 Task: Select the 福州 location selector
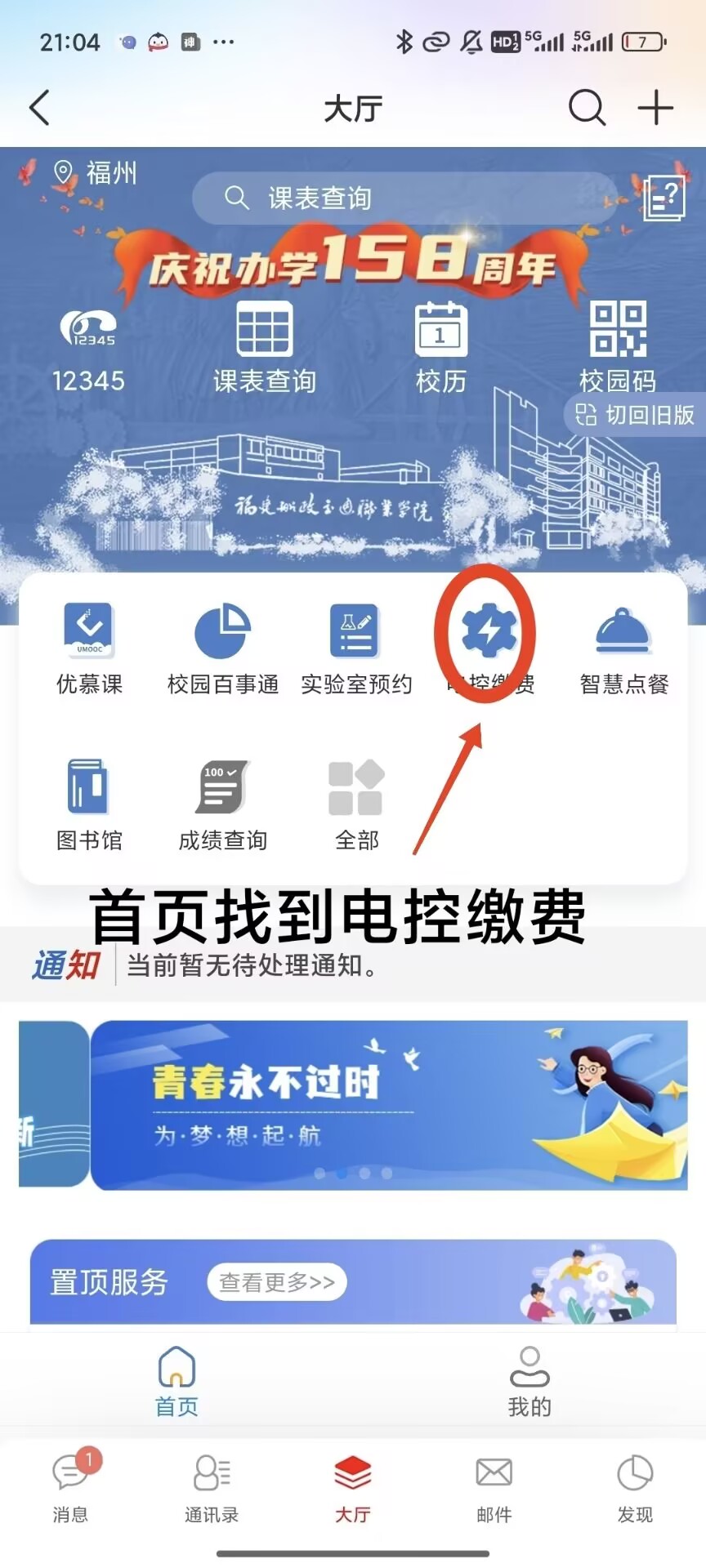click(96, 173)
